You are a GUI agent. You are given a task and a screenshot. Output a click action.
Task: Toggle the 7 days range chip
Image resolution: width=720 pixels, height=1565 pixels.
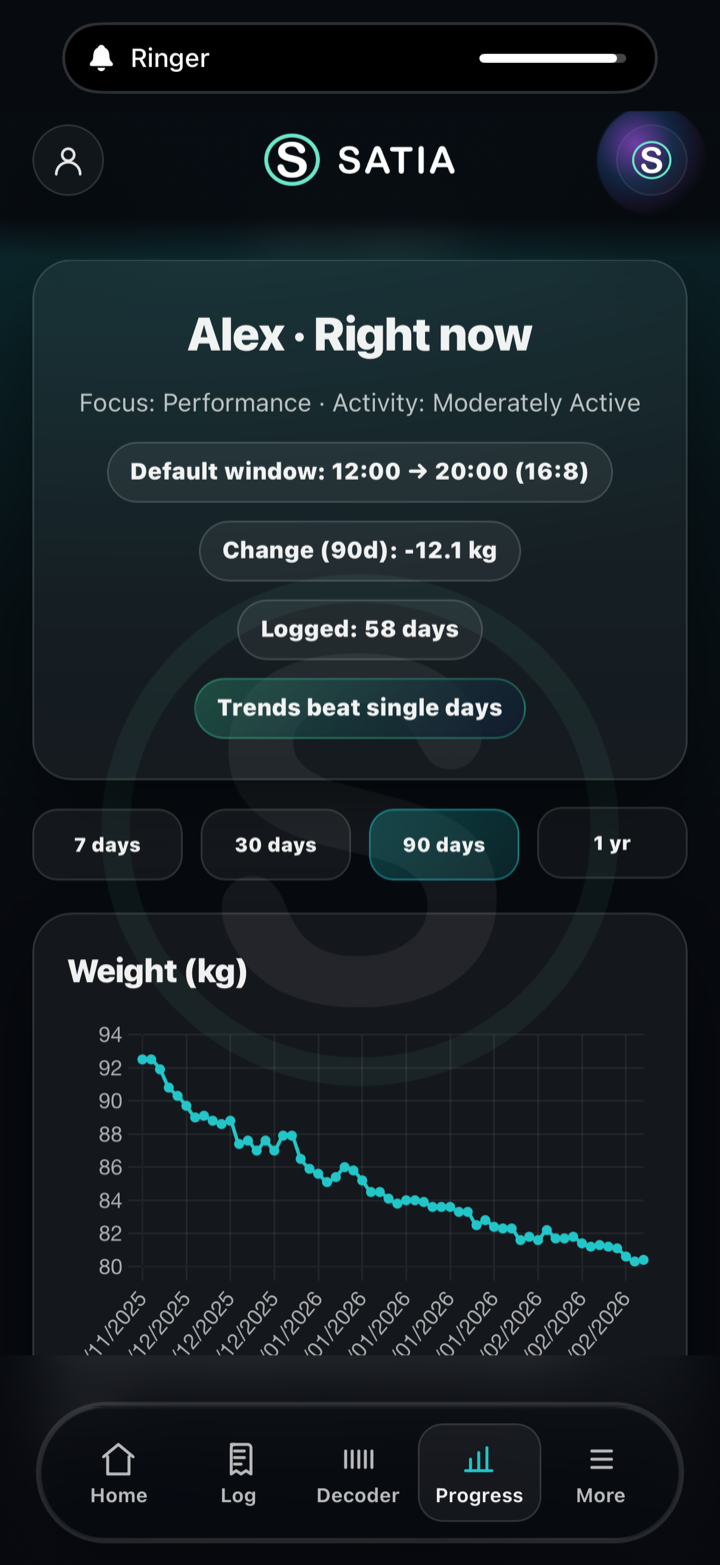pyautogui.click(x=107, y=844)
